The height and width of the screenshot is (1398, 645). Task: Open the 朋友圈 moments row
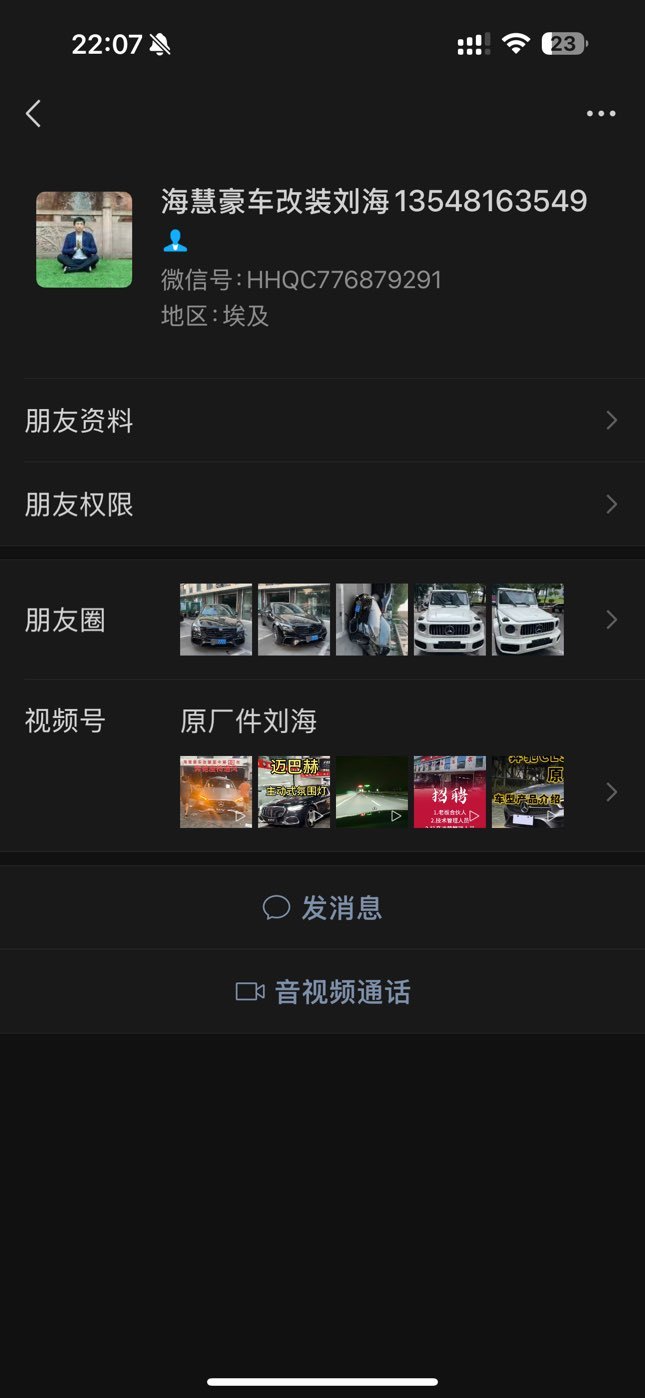coord(322,620)
